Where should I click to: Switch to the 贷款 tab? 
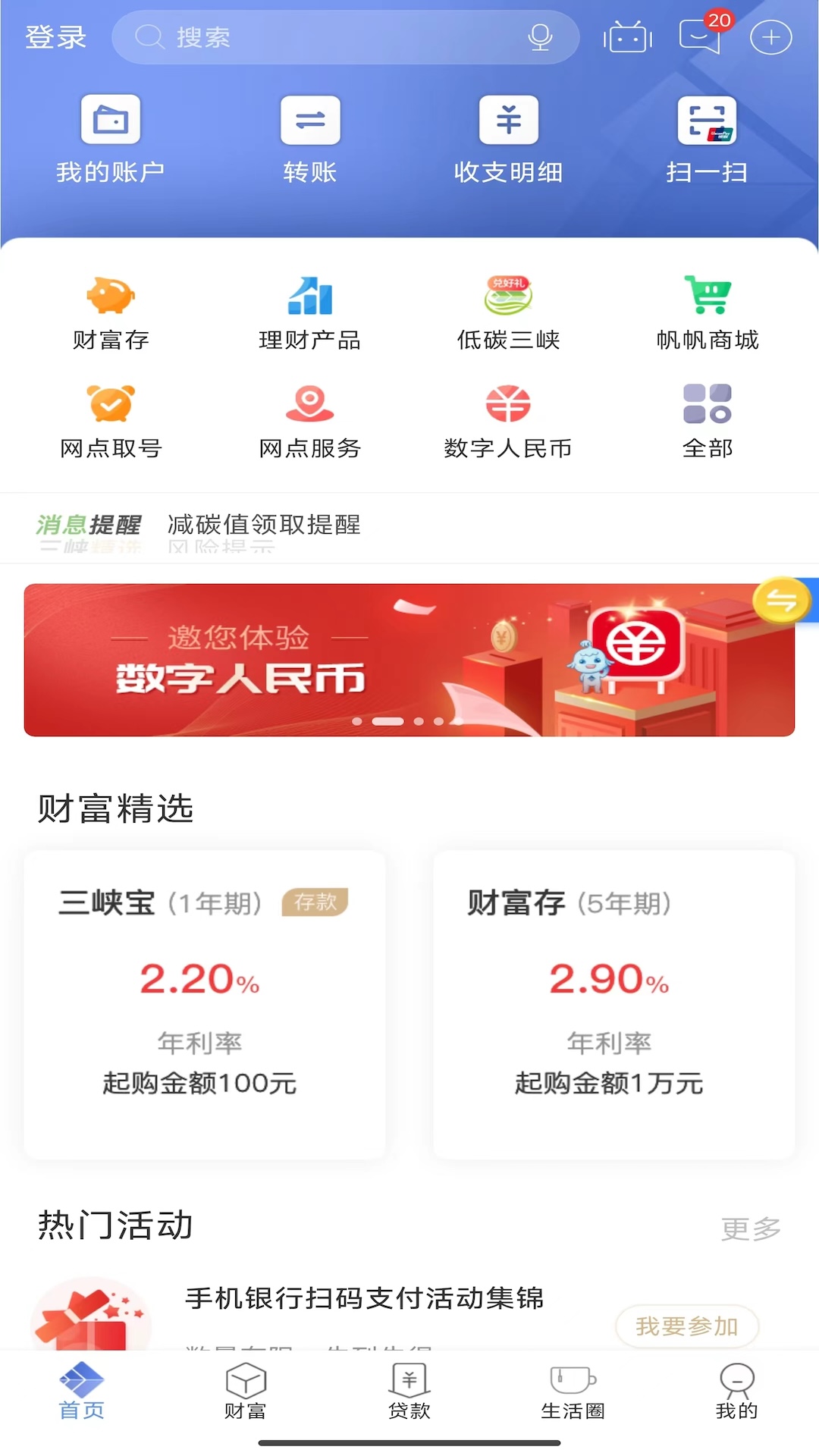(409, 1392)
